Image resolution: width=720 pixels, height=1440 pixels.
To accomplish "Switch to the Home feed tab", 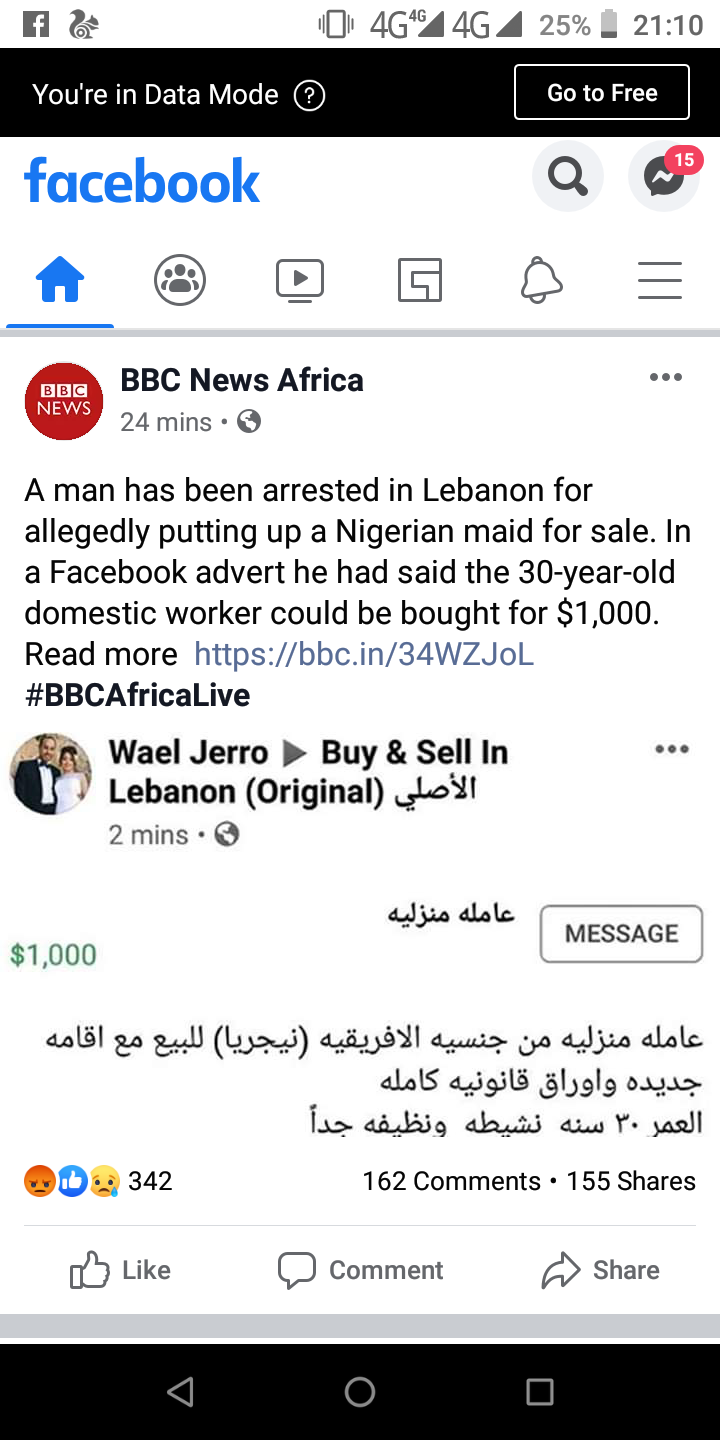I will [60, 280].
